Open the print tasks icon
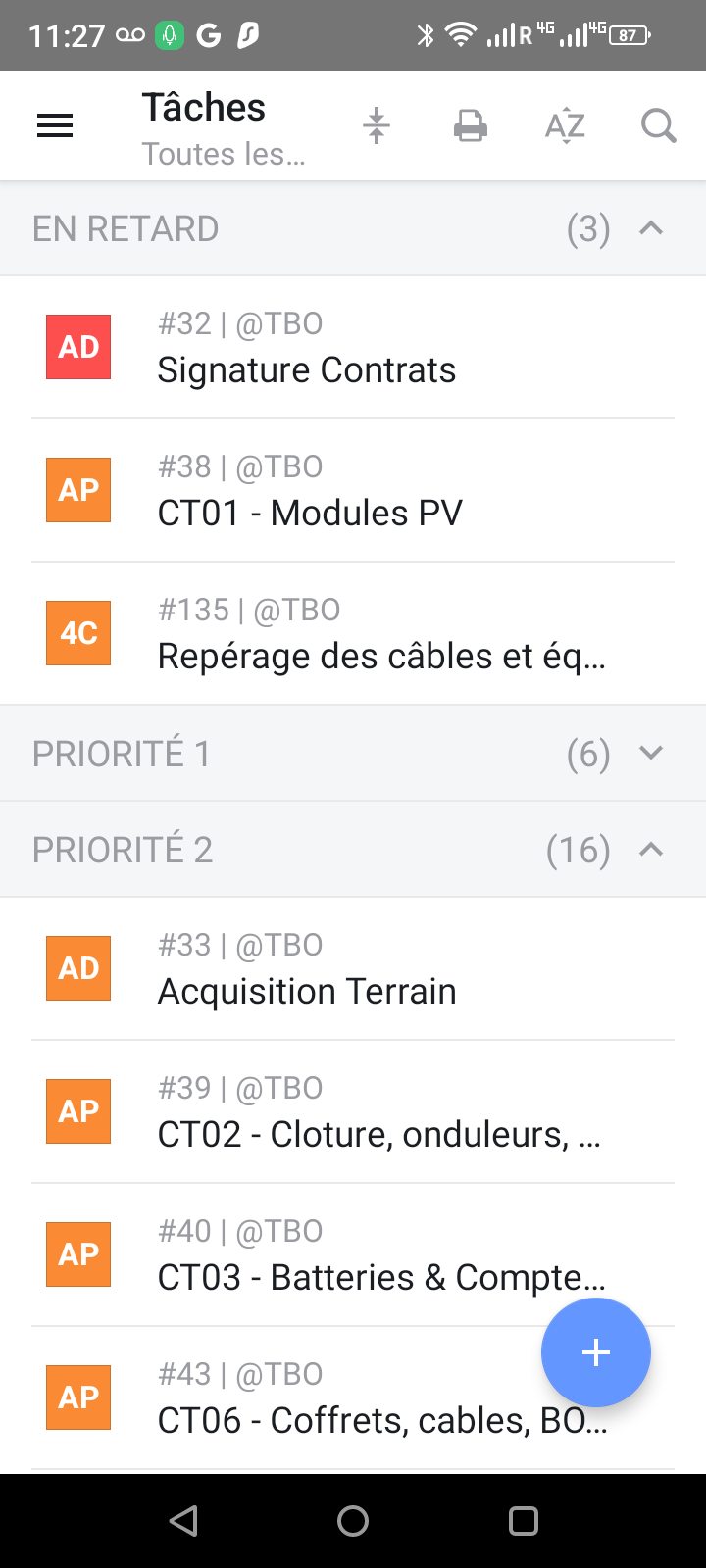 [x=470, y=125]
